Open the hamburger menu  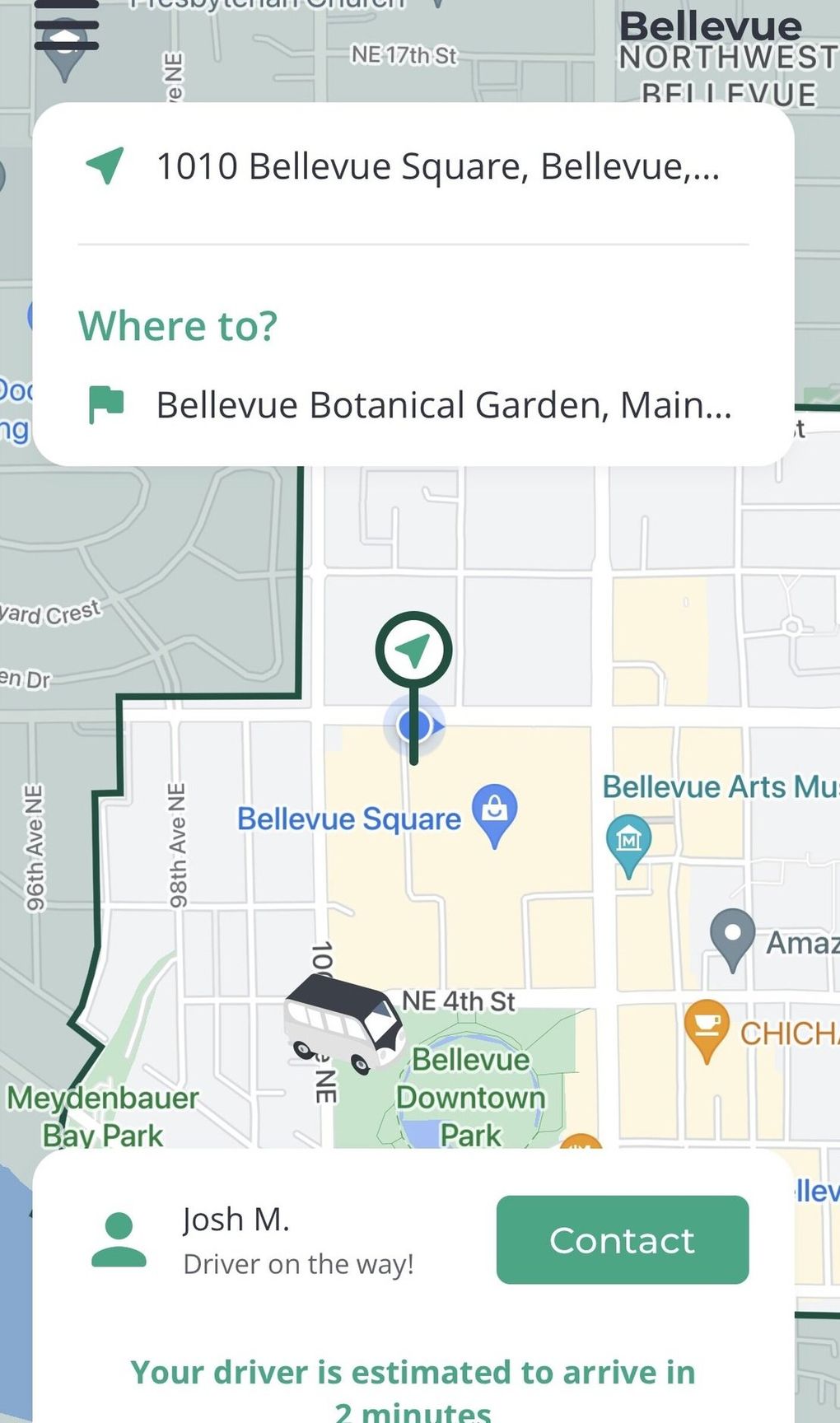68,25
